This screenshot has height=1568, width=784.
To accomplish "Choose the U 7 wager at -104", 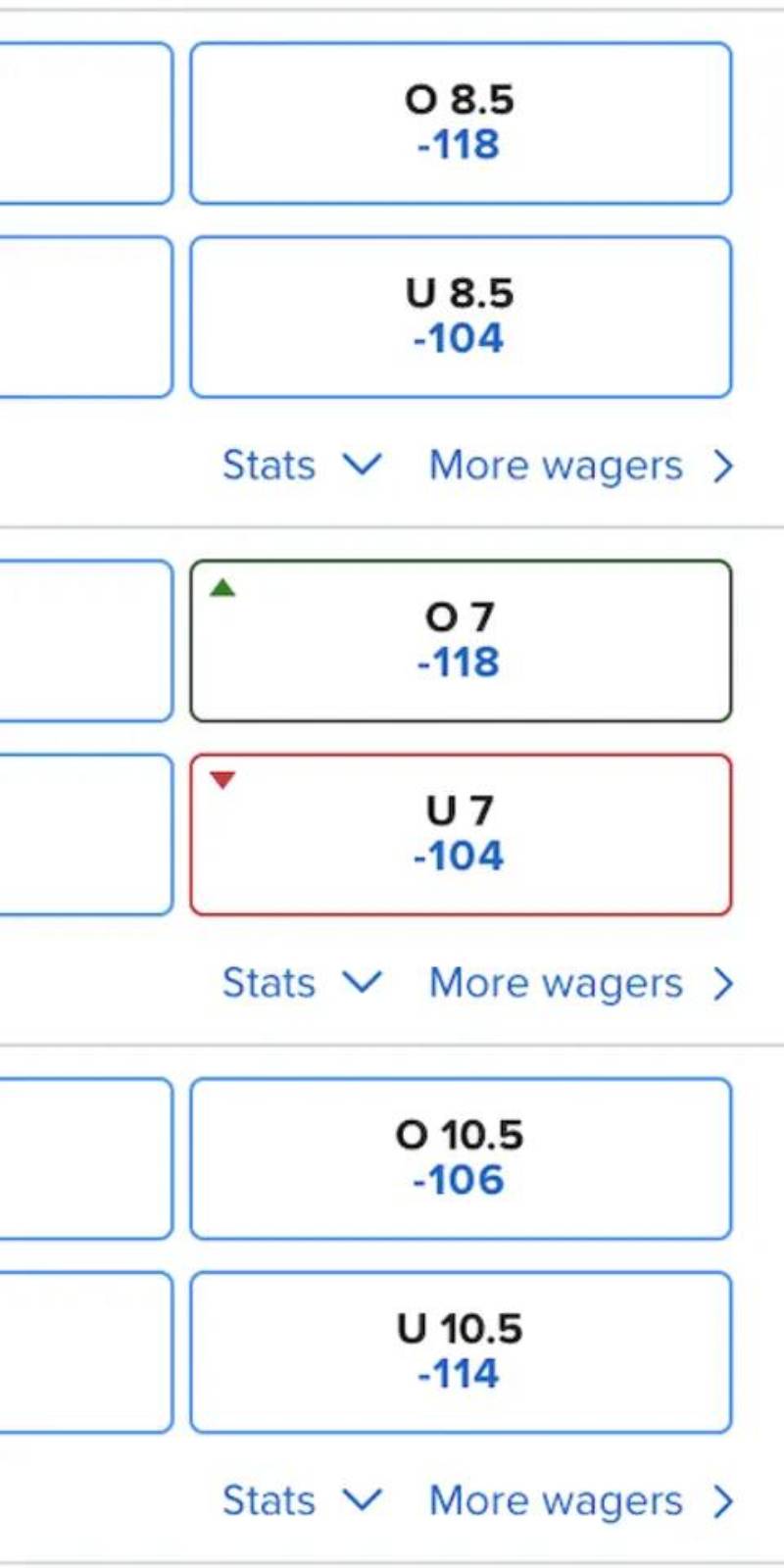I will click(461, 834).
